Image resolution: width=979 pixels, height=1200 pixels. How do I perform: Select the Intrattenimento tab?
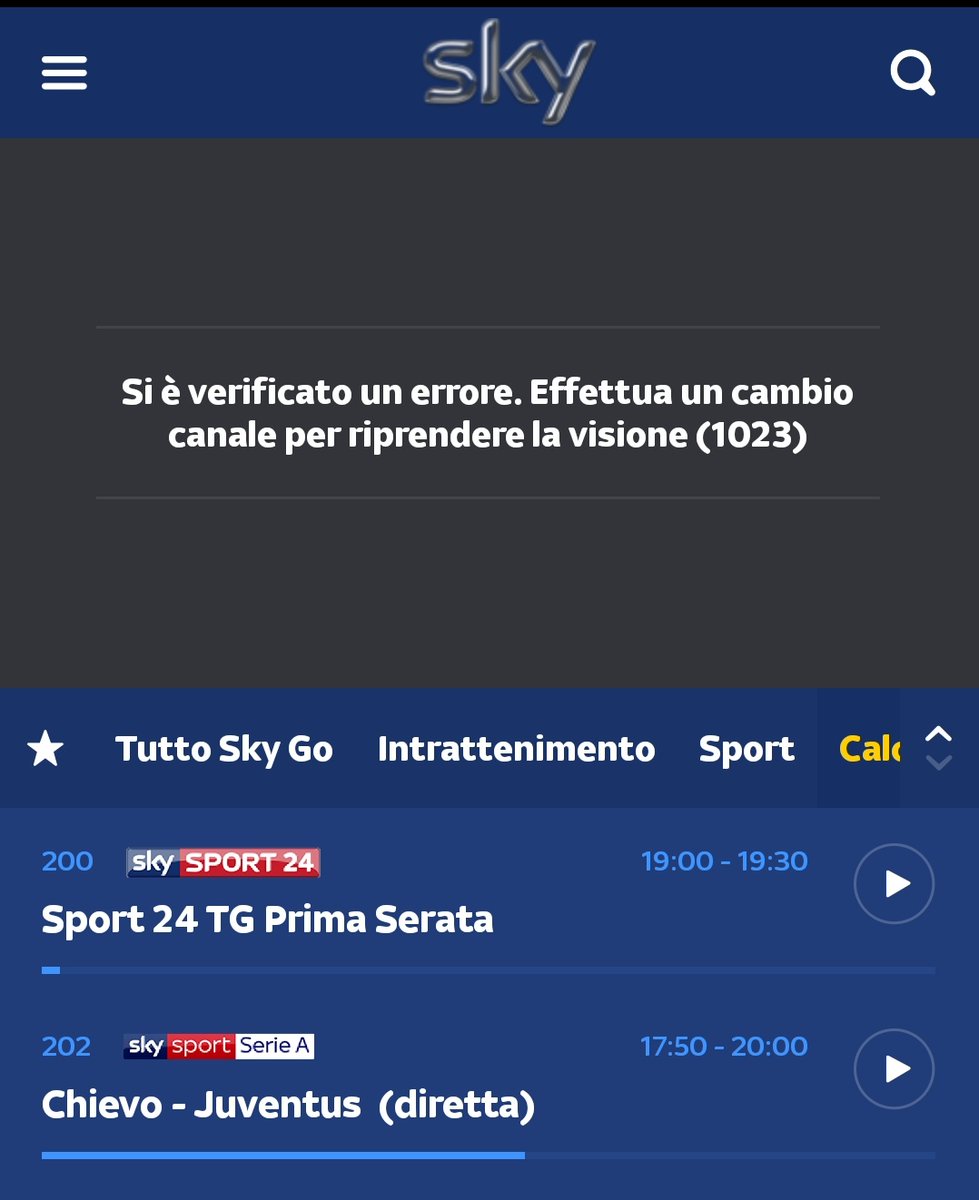[x=516, y=748]
